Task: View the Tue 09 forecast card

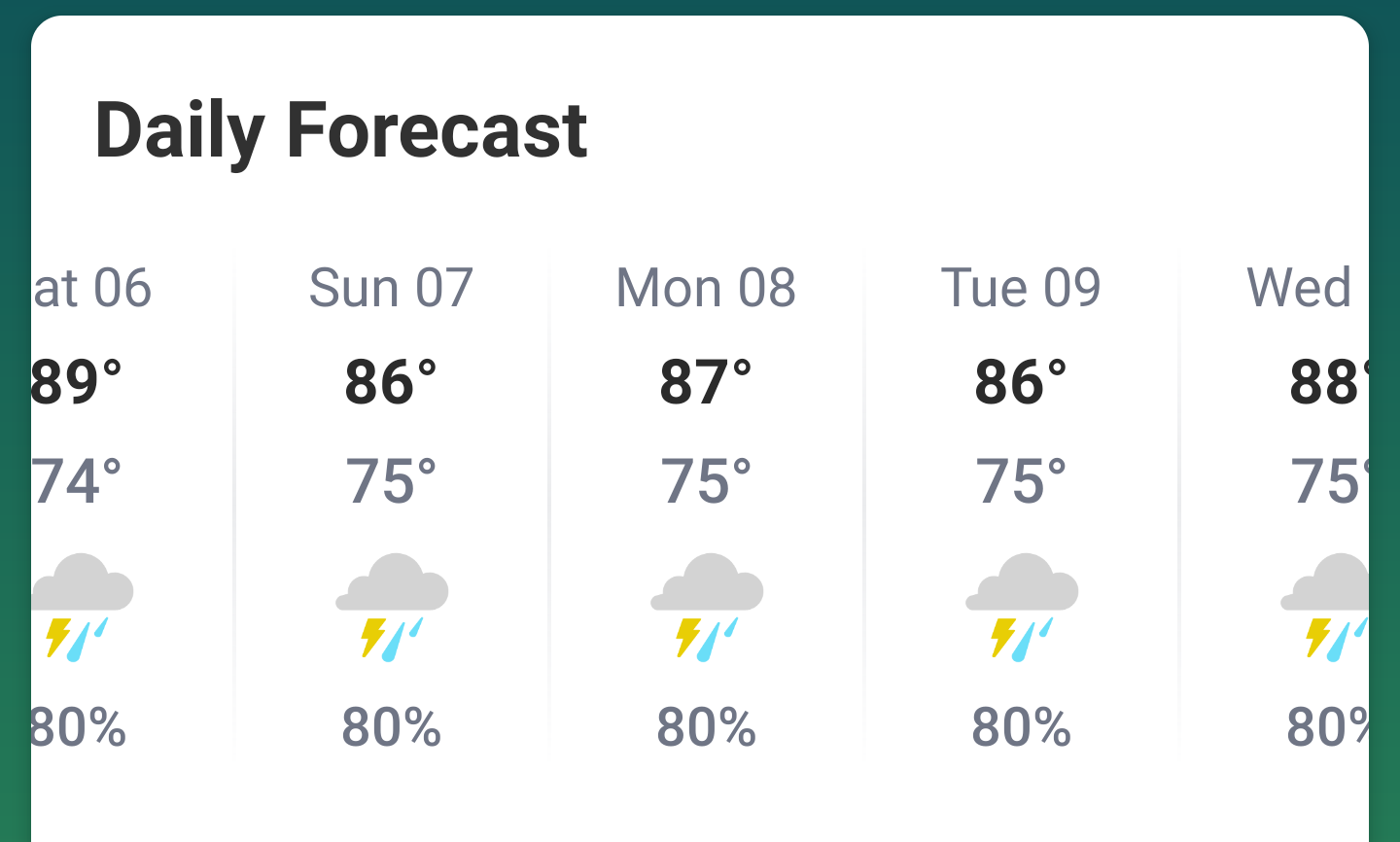Action: 1021,506
